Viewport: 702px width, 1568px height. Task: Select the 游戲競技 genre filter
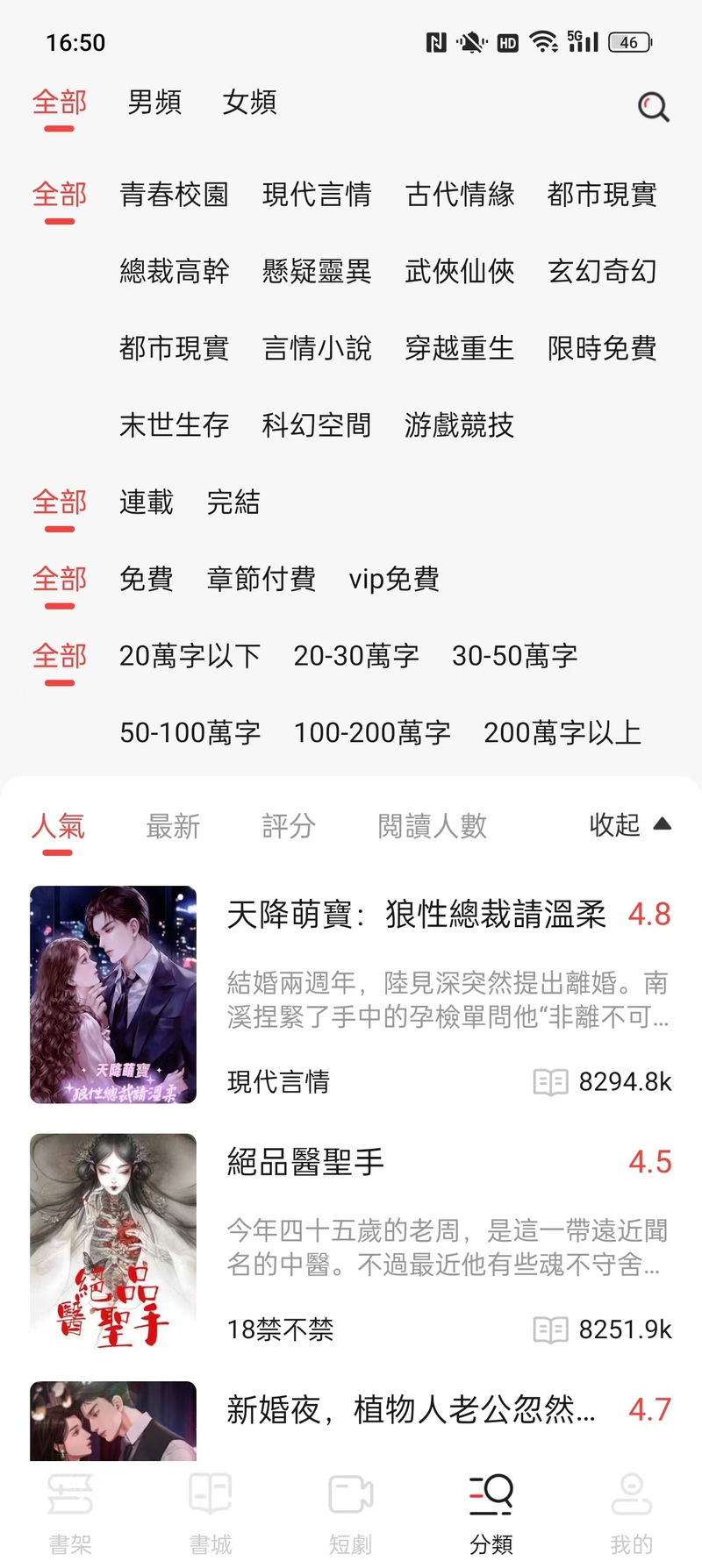(459, 425)
